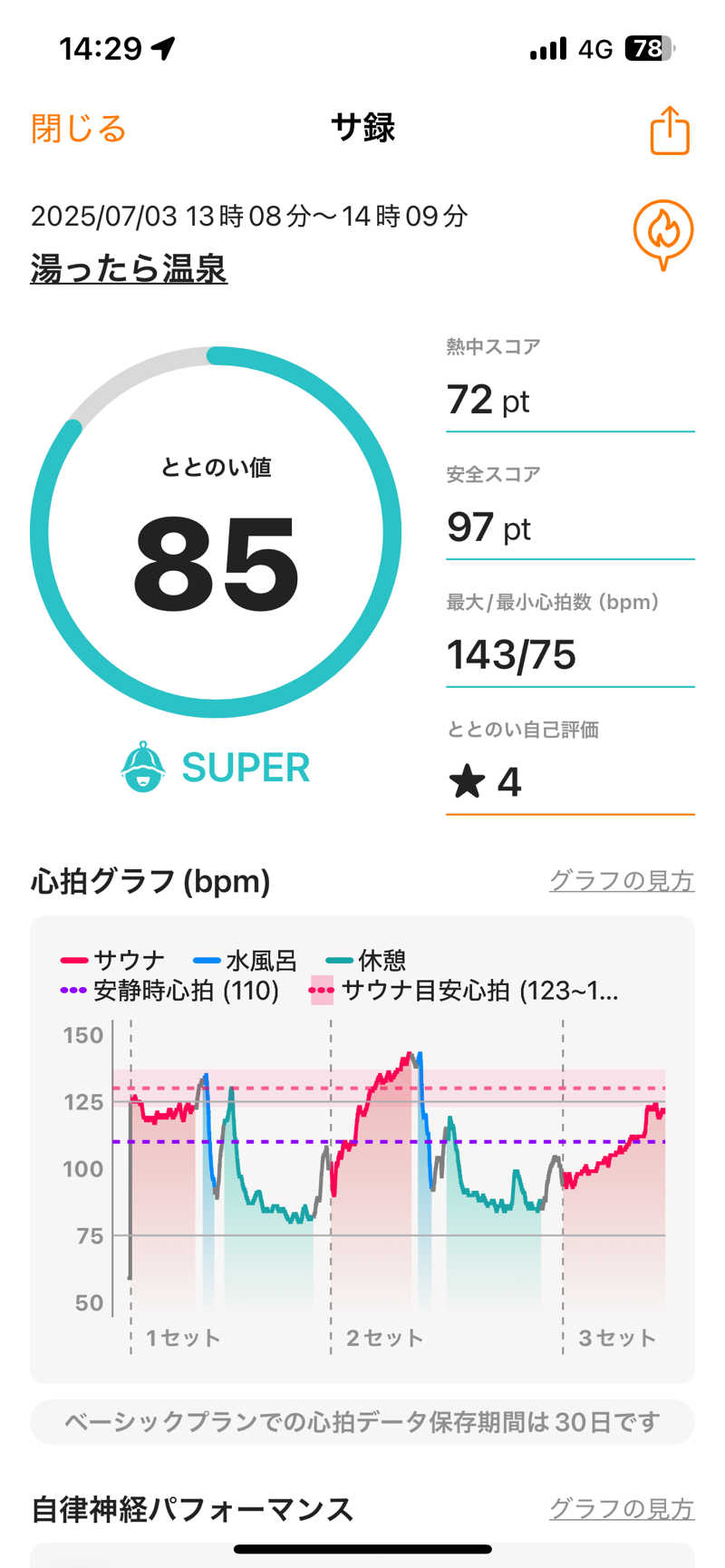Open the 湯ったら温泉 facility link
Viewport: 725px width, 1568px height.
(129, 269)
